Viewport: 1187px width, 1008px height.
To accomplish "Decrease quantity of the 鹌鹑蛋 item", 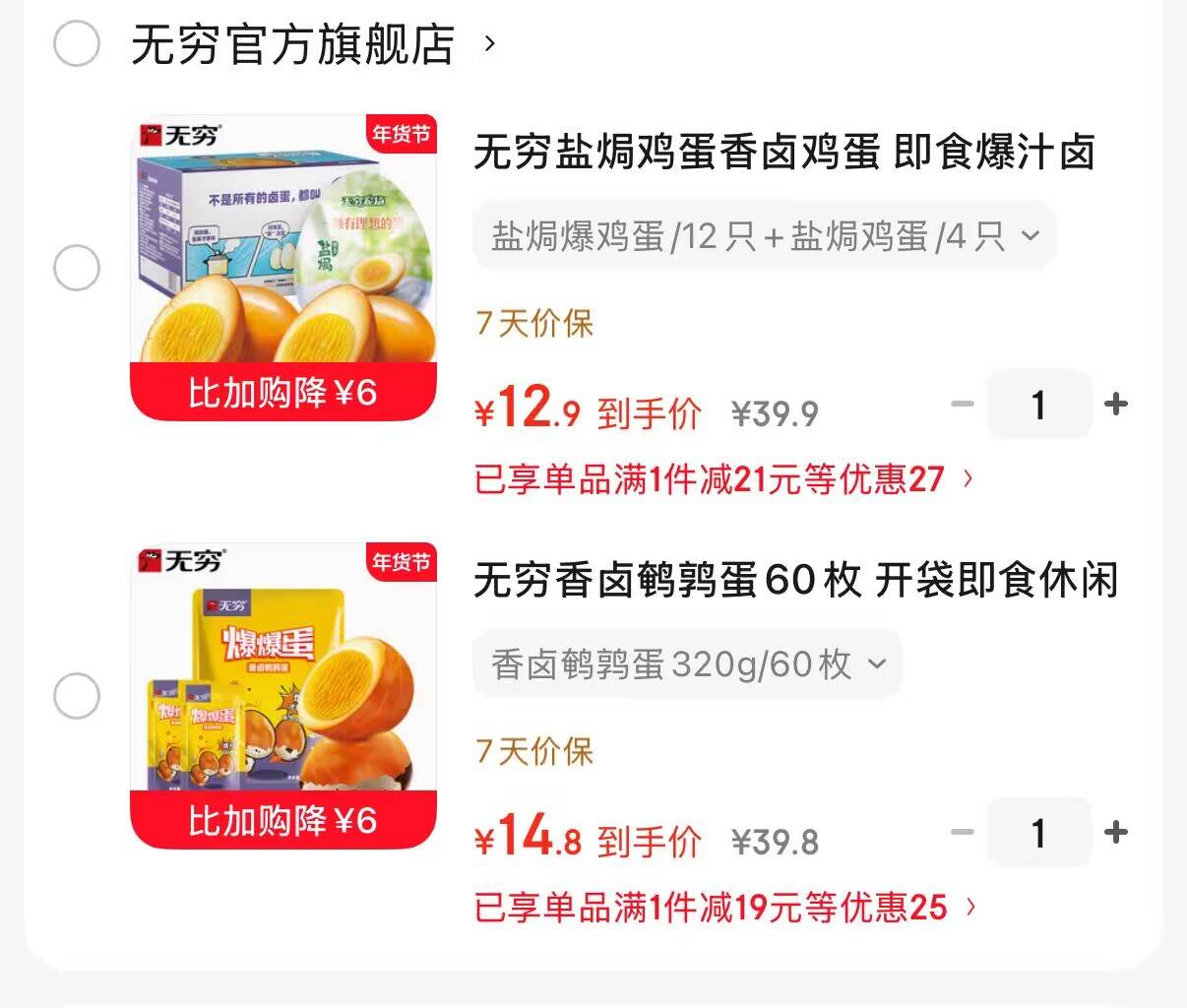I will click(x=962, y=833).
